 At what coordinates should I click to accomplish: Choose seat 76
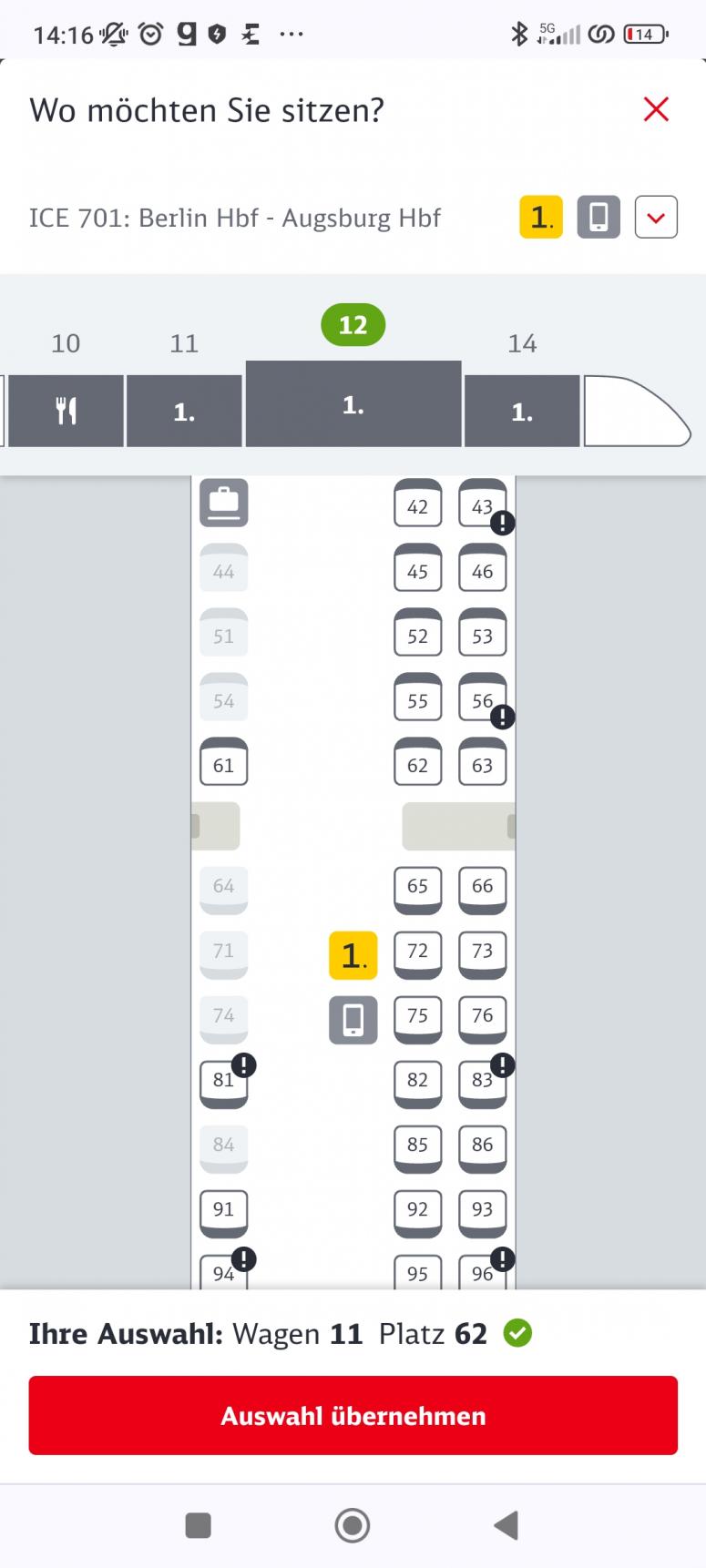pos(482,1015)
